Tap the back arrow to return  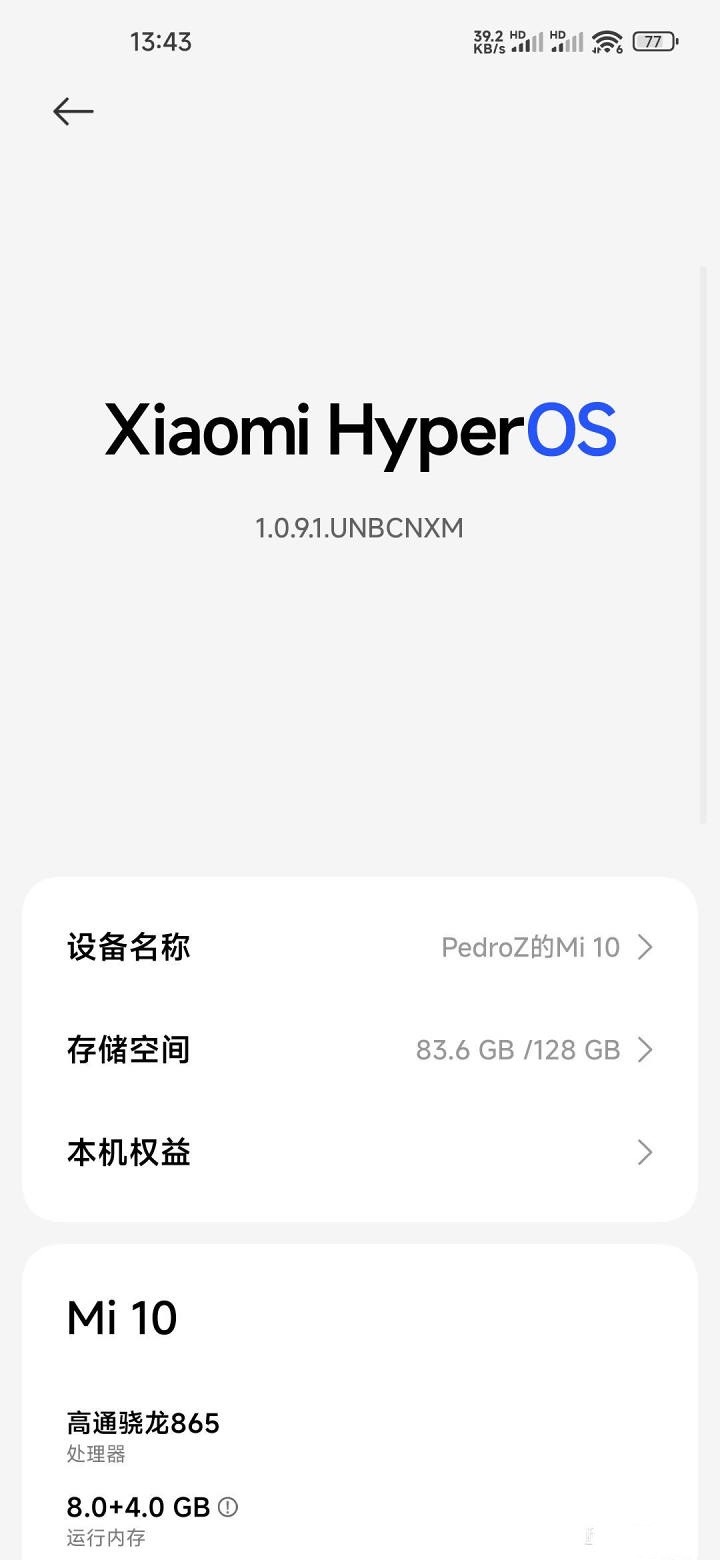click(72, 111)
